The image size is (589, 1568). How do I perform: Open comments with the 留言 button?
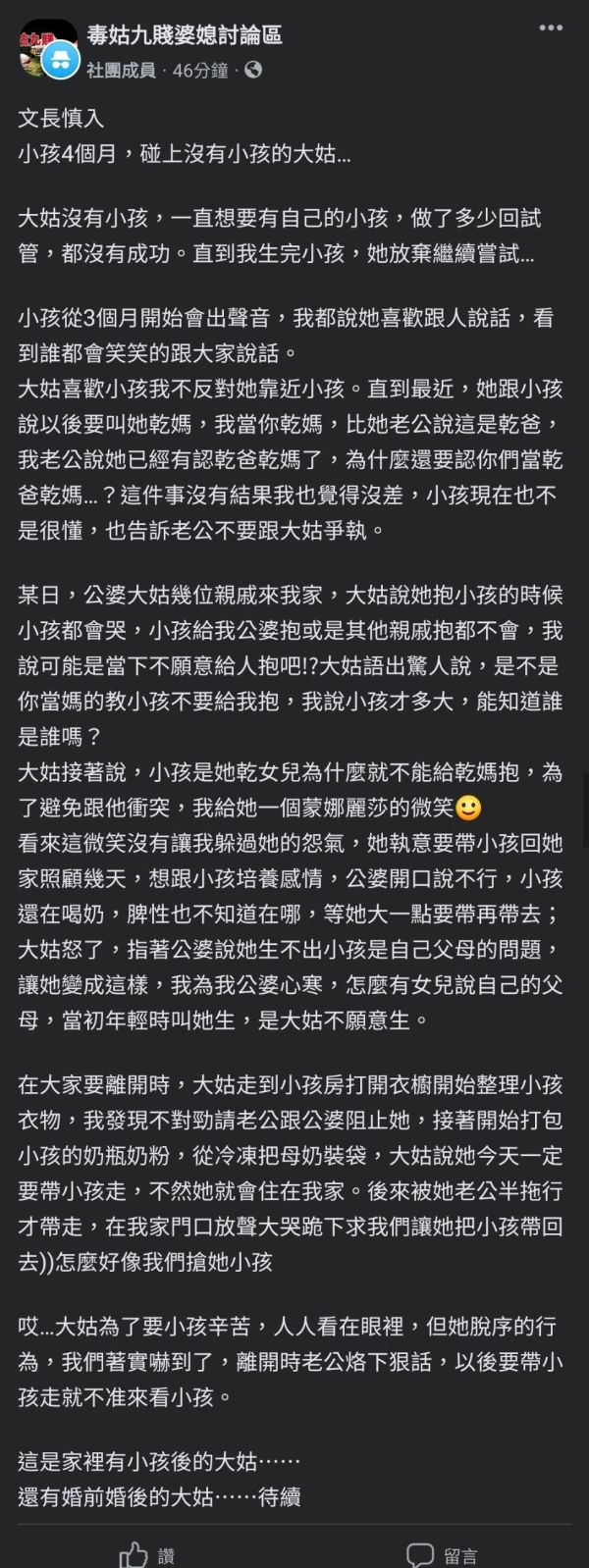click(442, 1553)
